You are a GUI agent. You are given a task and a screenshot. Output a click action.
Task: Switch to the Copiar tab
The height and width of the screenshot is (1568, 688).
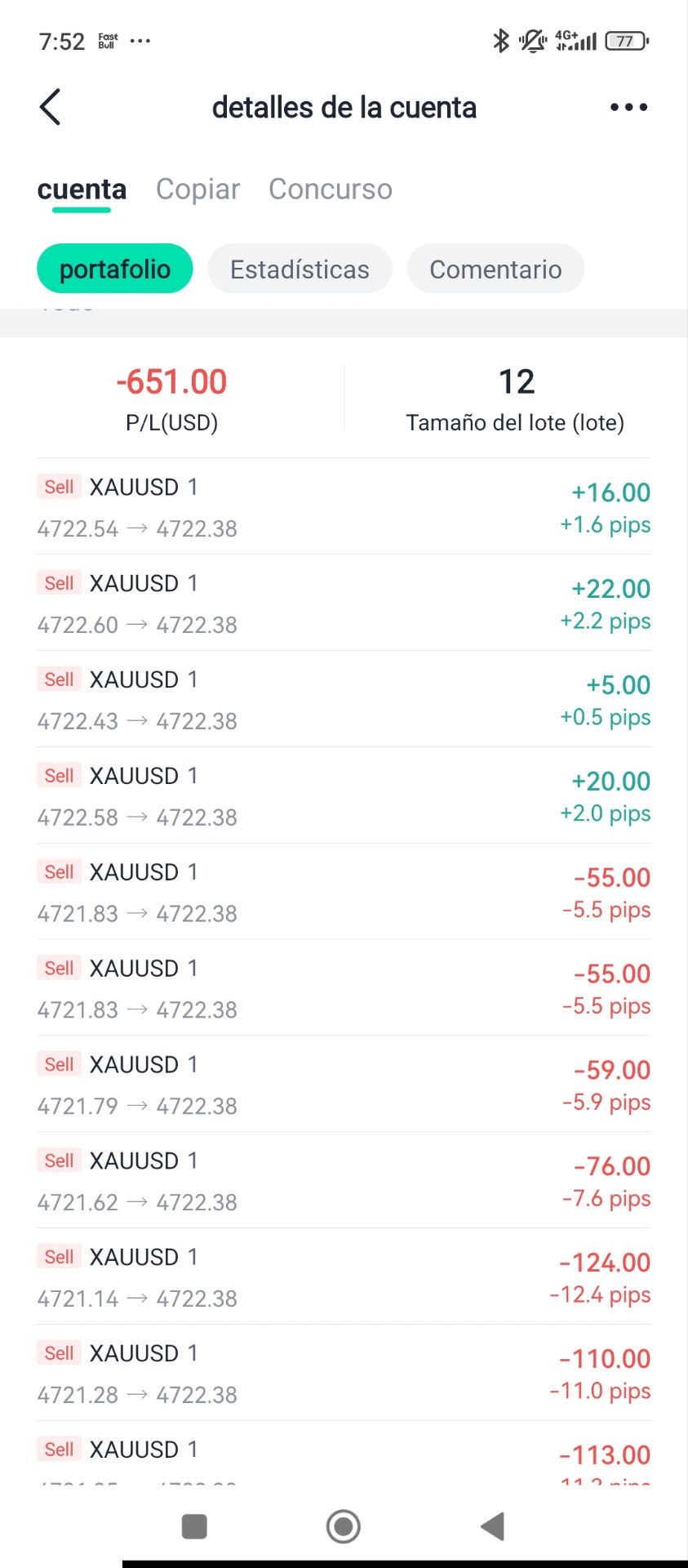[x=198, y=189]
